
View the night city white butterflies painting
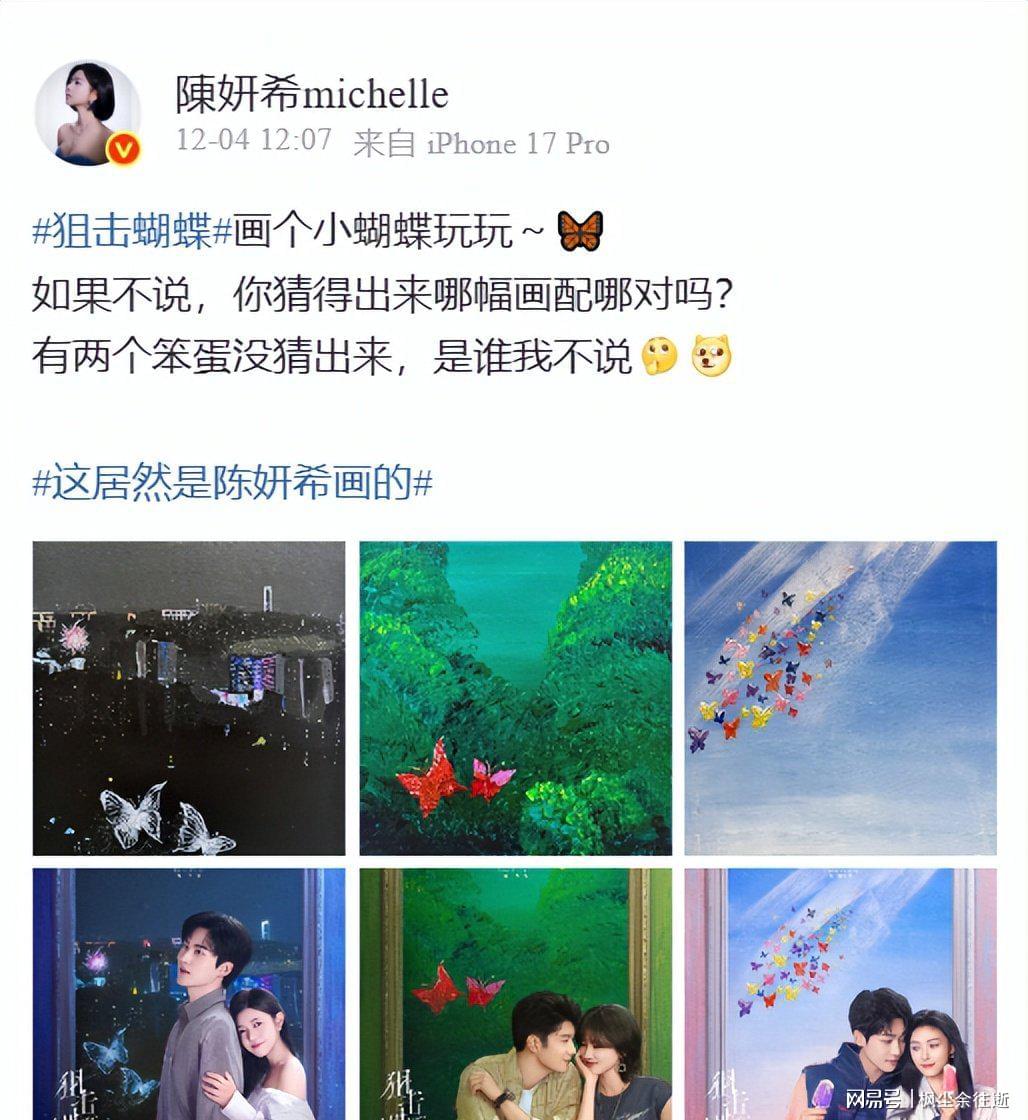coord(189,698)
